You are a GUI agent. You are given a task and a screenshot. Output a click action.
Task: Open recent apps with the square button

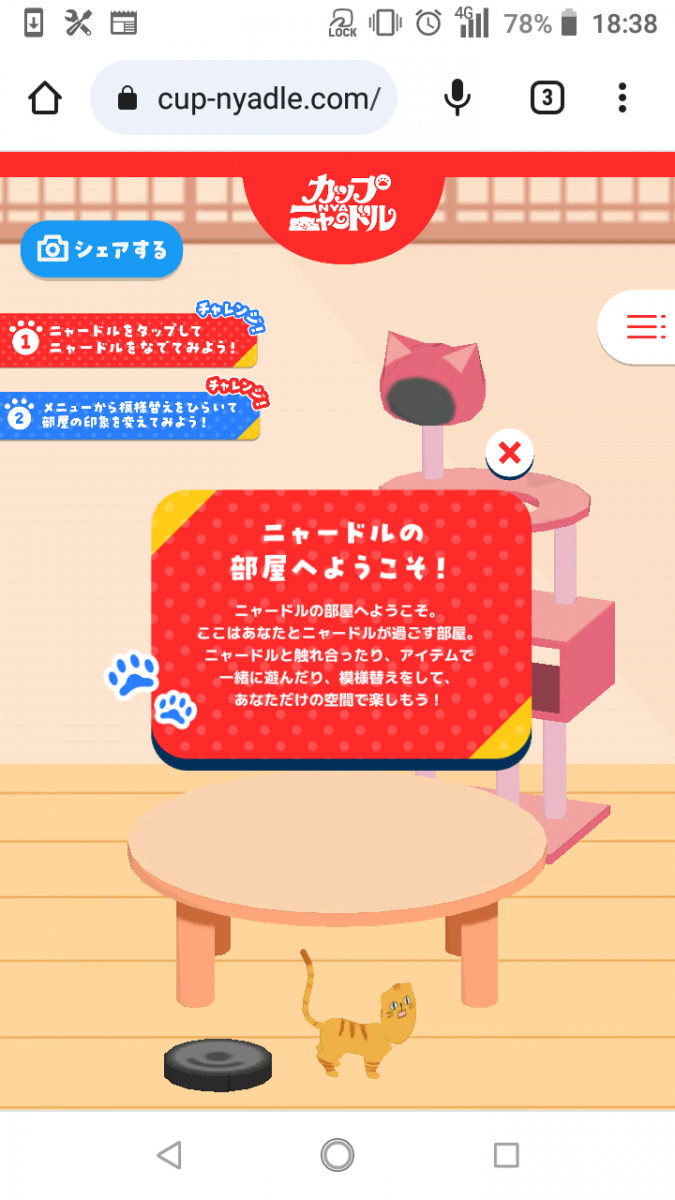pyautogui.click(x=506, y=1155)
